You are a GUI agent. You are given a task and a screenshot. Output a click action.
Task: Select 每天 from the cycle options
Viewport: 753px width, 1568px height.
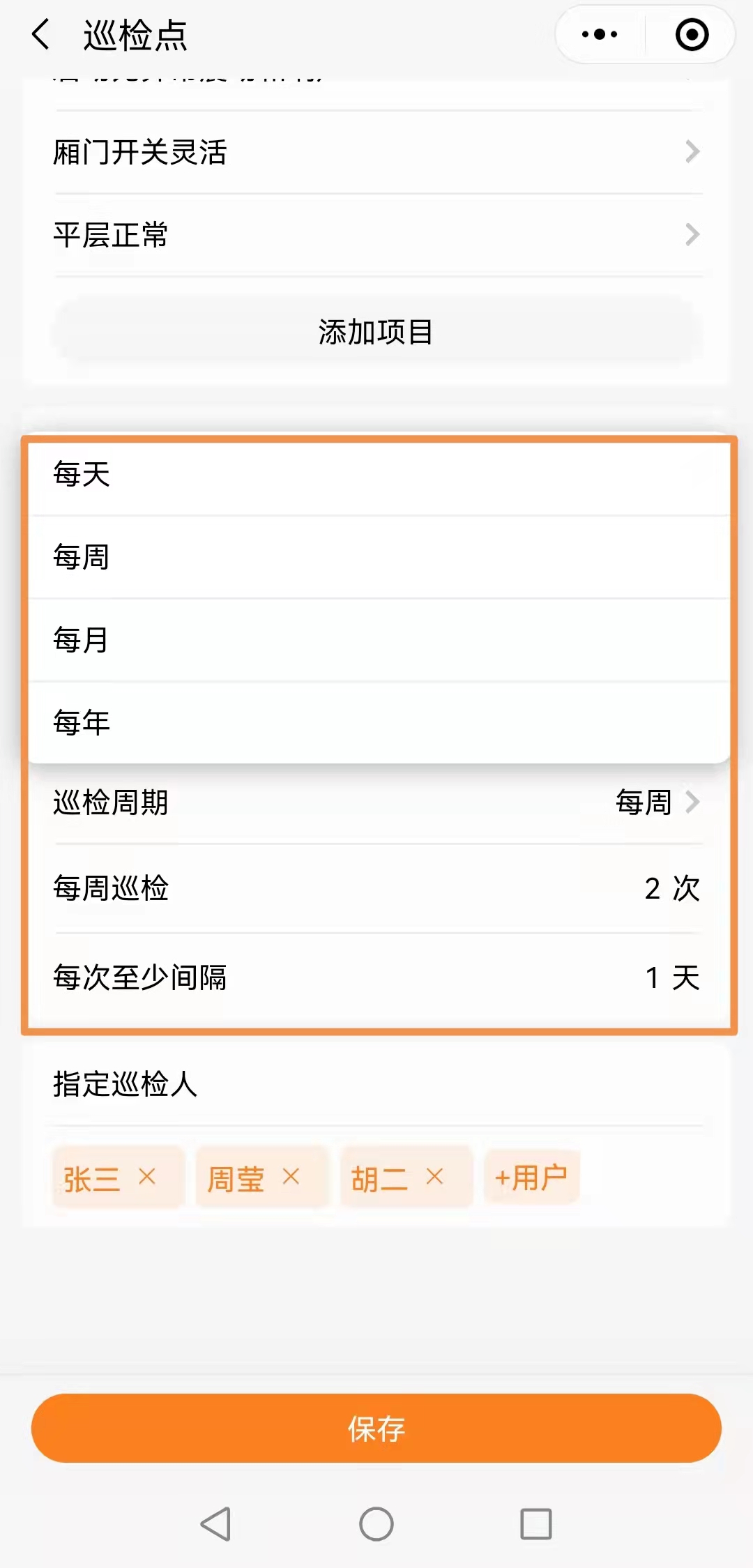click(376, 475)
